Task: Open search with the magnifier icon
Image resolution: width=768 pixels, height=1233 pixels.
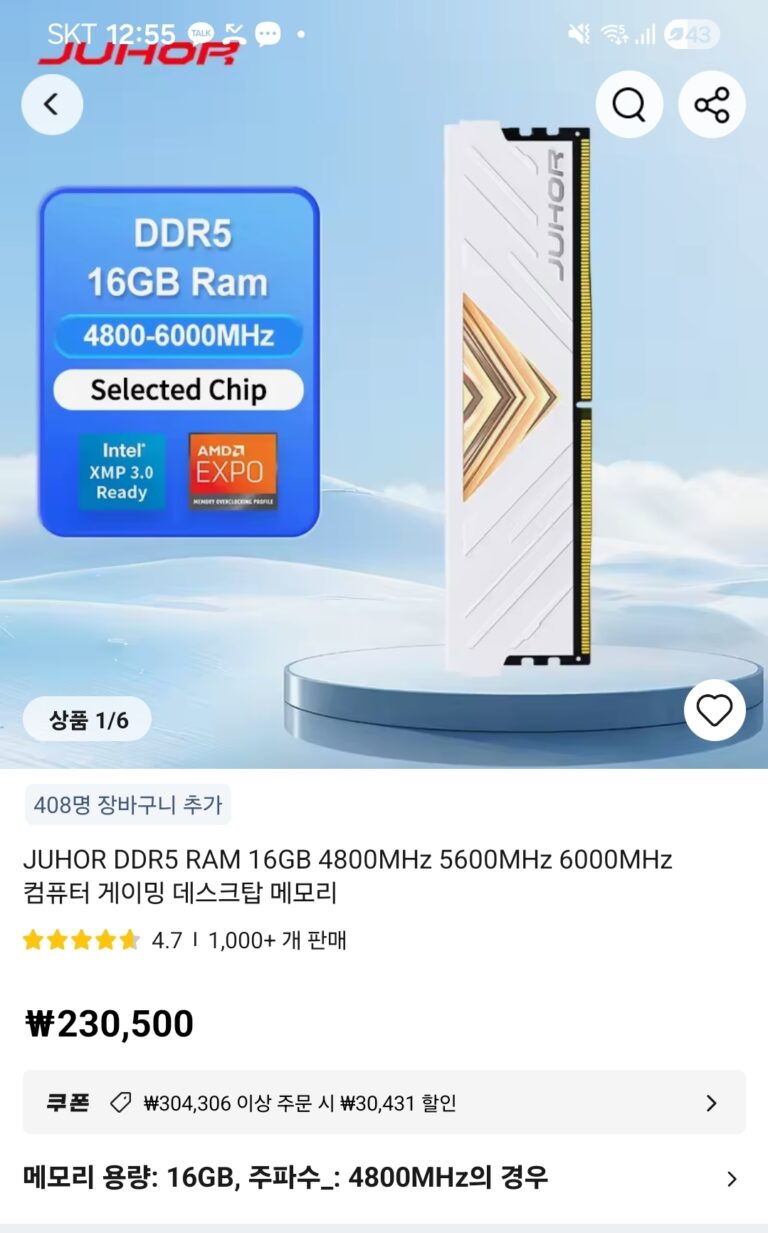Action: coord(629,104)
